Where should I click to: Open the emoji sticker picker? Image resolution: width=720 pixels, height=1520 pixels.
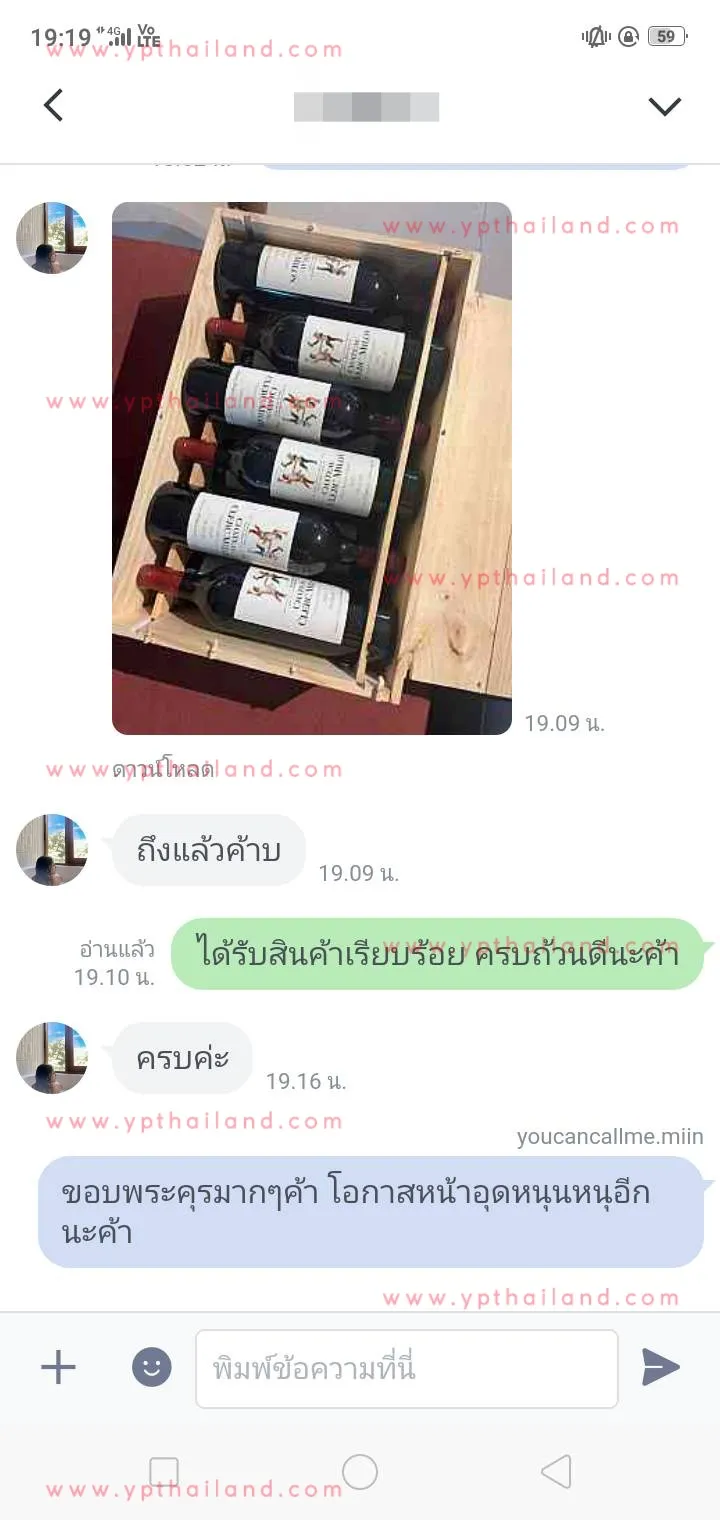coord(152,1367)
